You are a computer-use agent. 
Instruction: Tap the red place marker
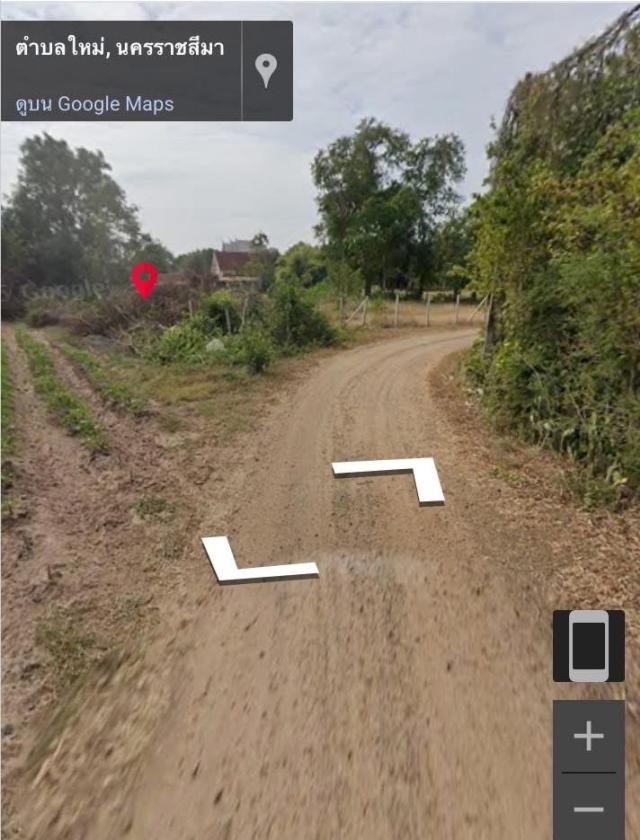pyautogui.click(x=145, y=279)
